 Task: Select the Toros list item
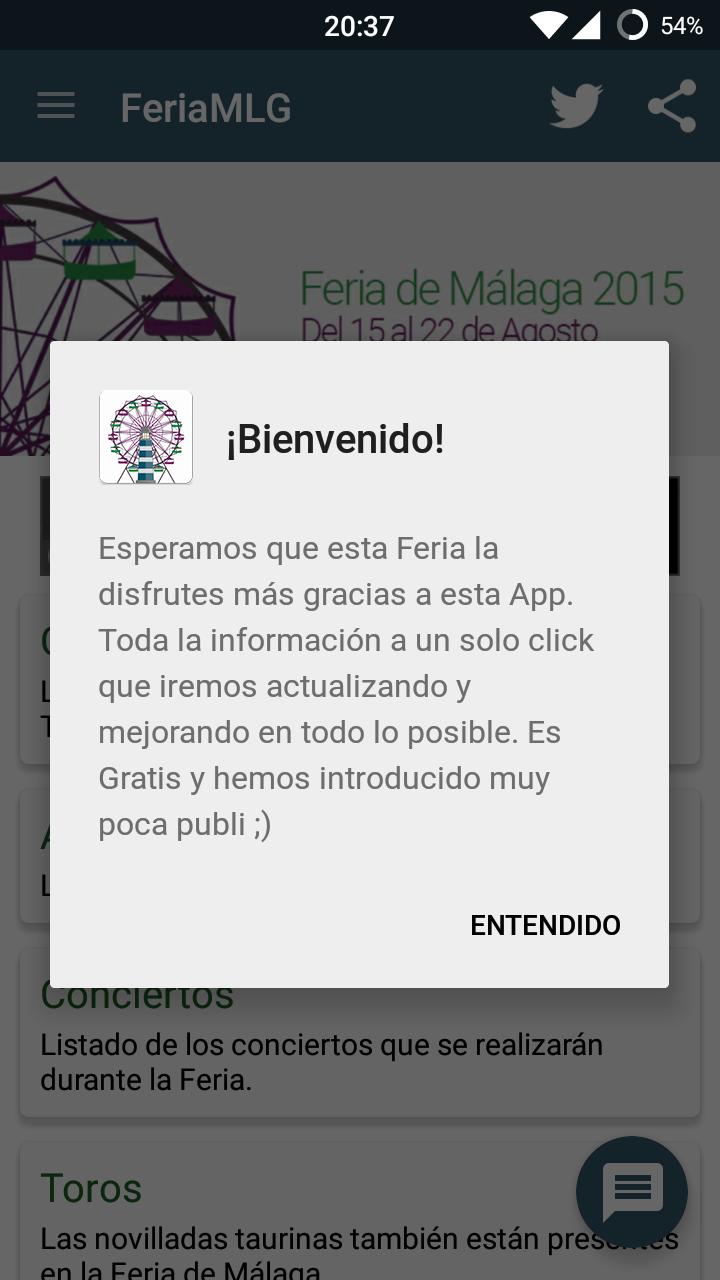click(x=91, y=1188)
